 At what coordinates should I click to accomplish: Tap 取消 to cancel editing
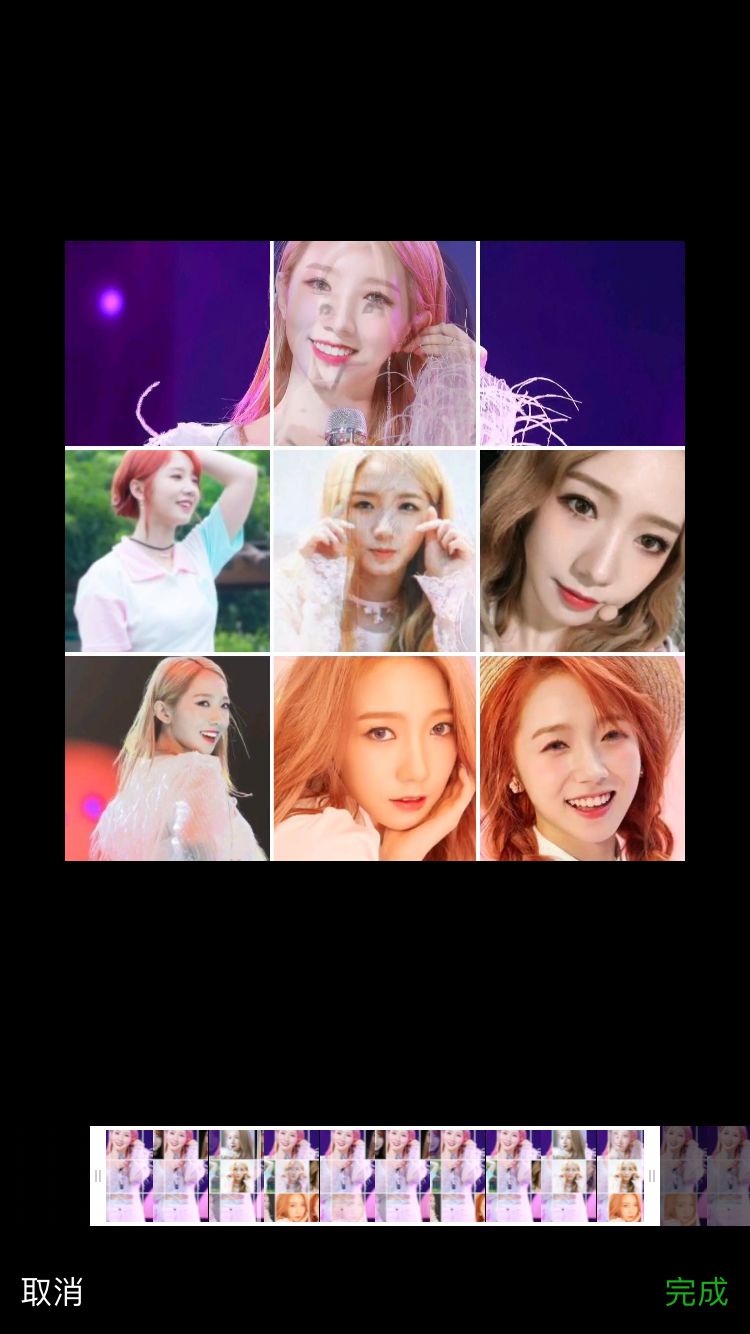52,1291
